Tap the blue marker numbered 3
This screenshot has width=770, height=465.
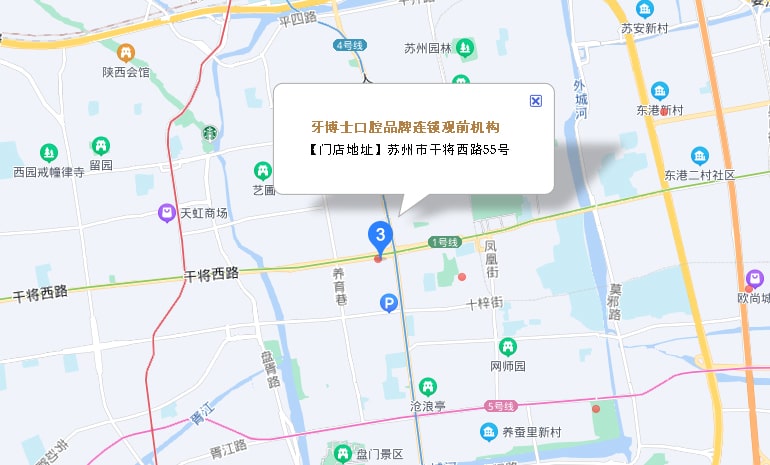[380, 237]
